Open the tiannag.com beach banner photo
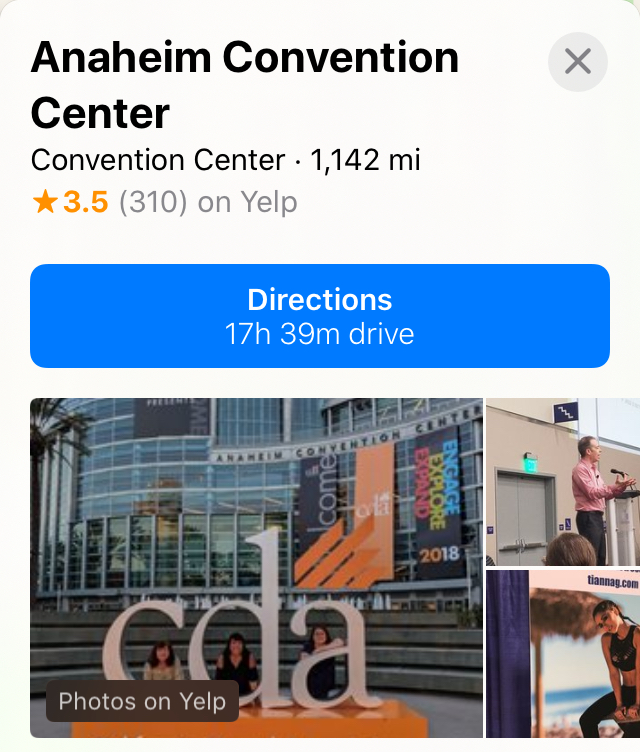 (563, 654)
